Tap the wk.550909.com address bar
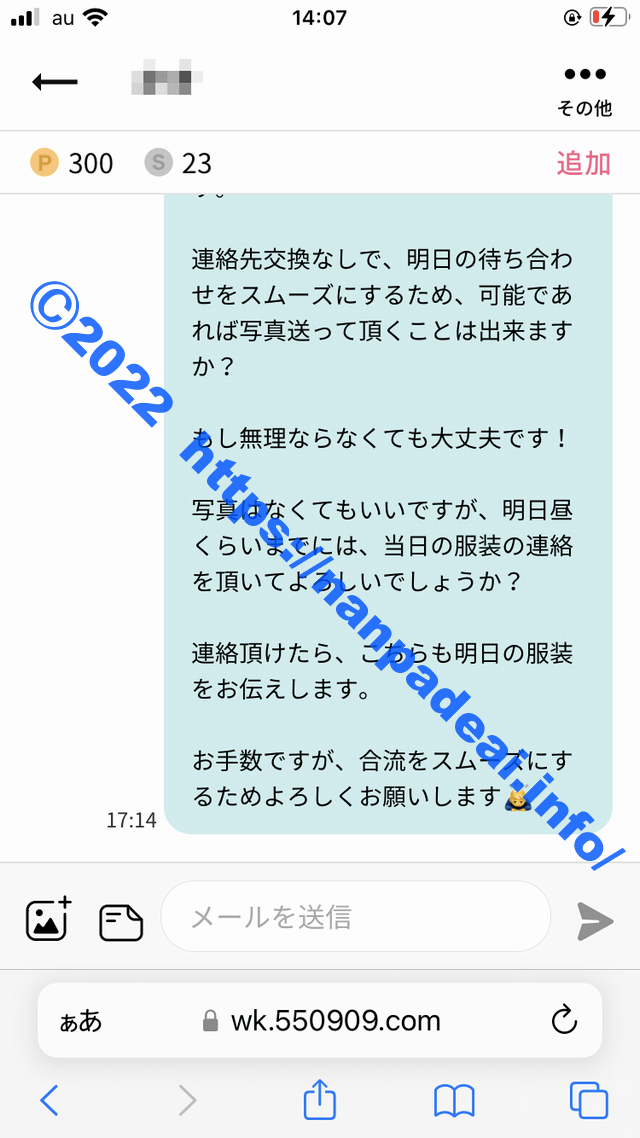 (x=322, y=1021)
